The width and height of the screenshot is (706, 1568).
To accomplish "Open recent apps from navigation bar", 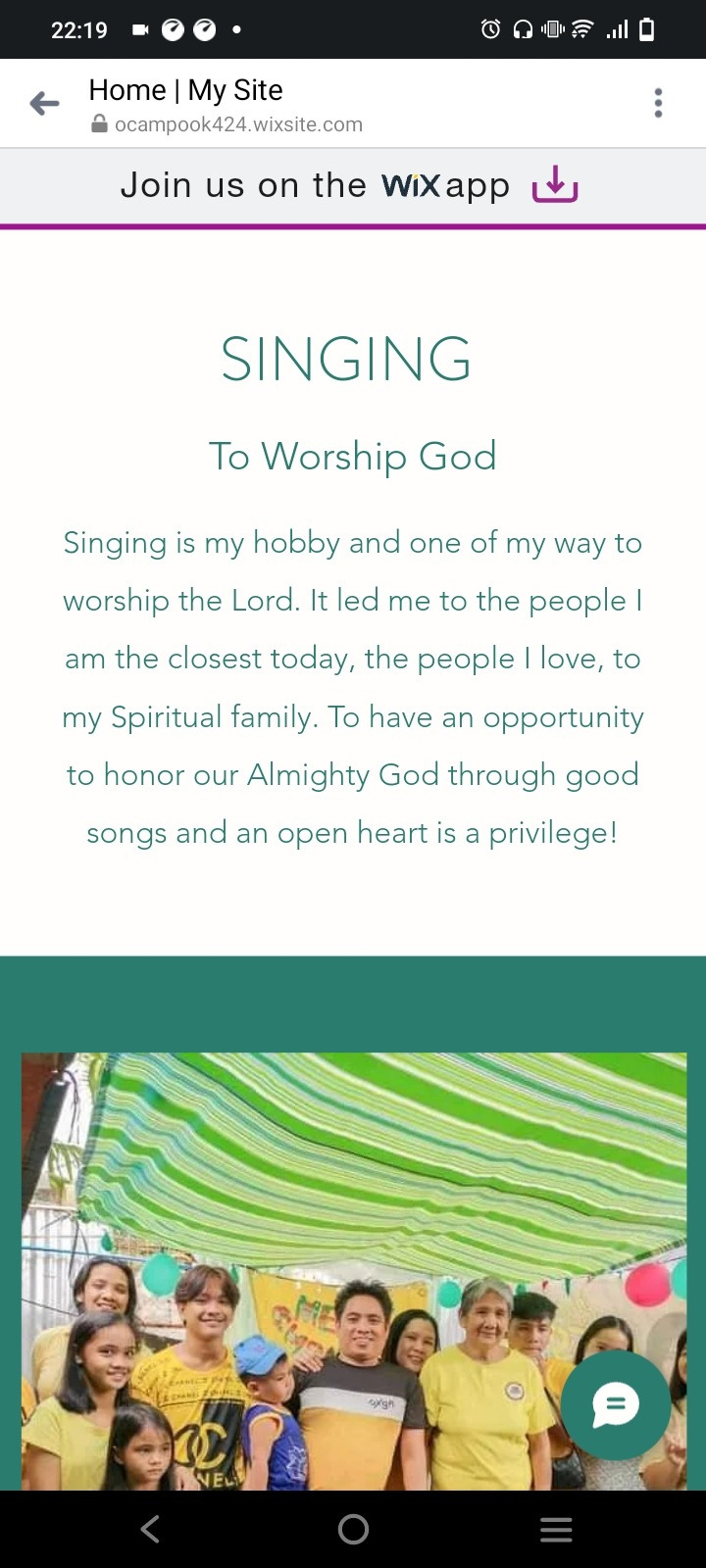I will (x=556, y=1529).
